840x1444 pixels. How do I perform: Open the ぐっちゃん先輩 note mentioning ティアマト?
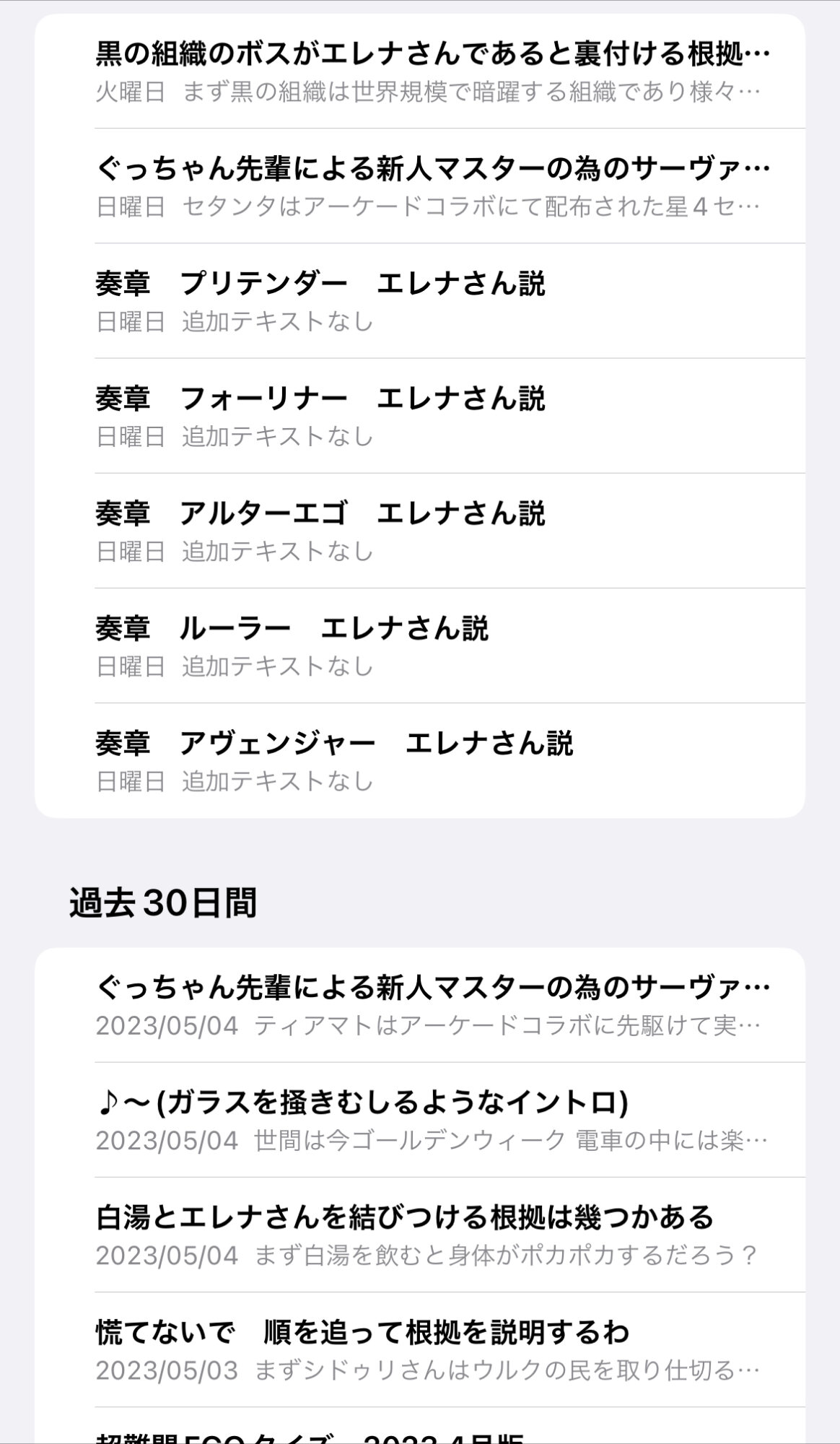tap(433, 1006)
